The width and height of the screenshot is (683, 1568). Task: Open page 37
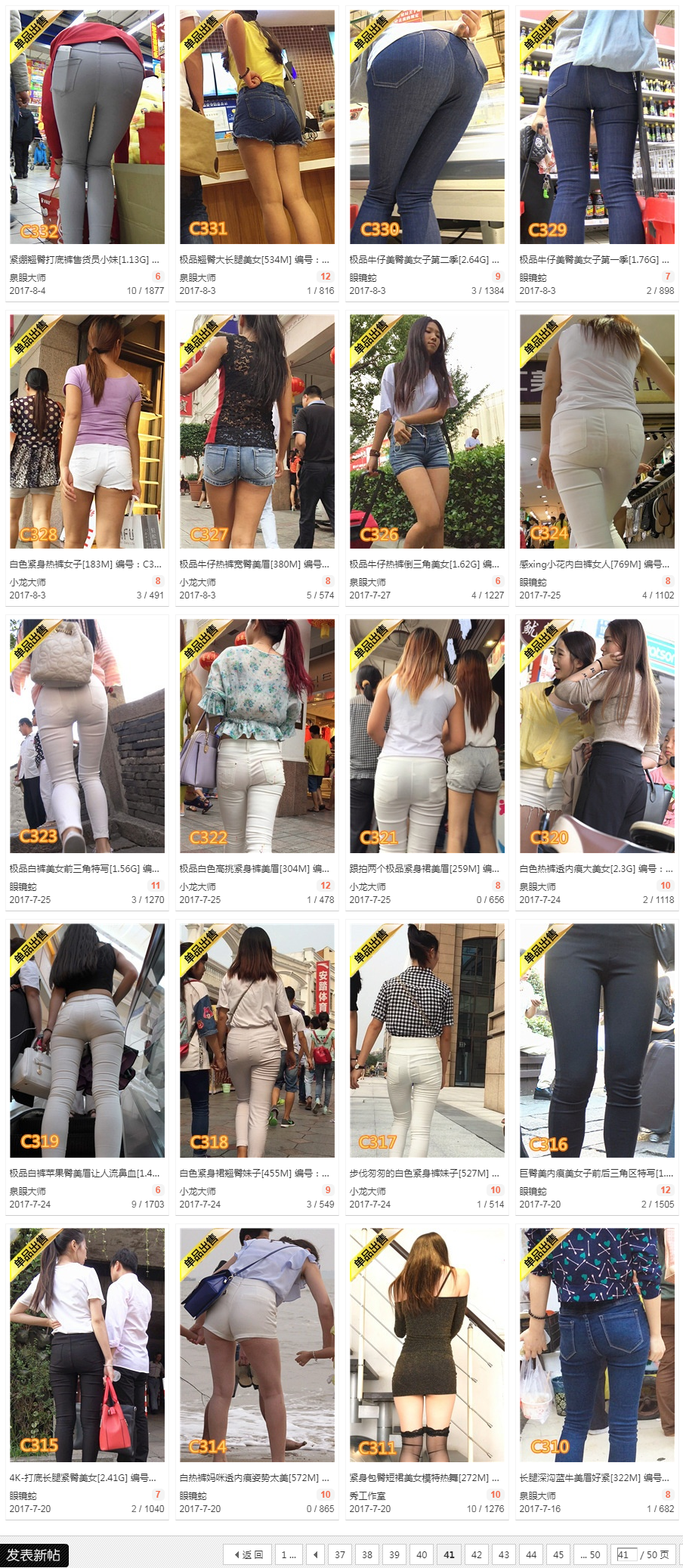click(340, 1554)
